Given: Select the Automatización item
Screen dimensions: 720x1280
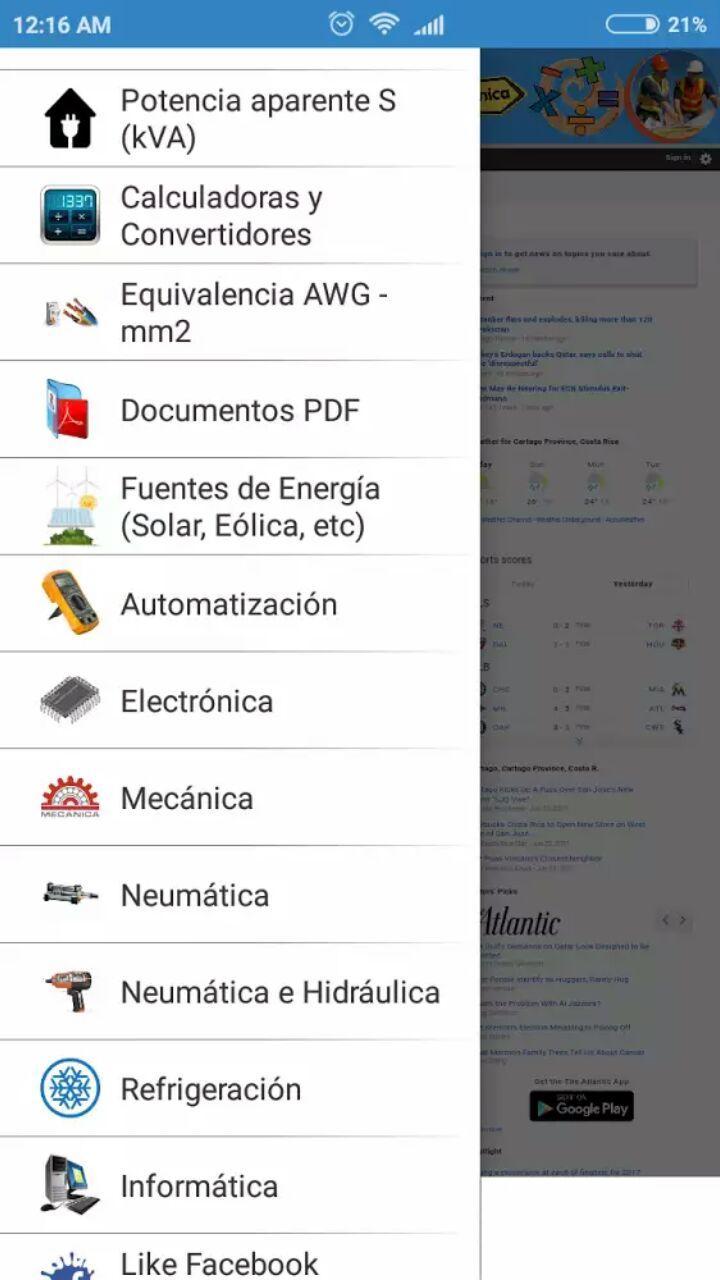Looking at the screenshot, I should point(240,604).
